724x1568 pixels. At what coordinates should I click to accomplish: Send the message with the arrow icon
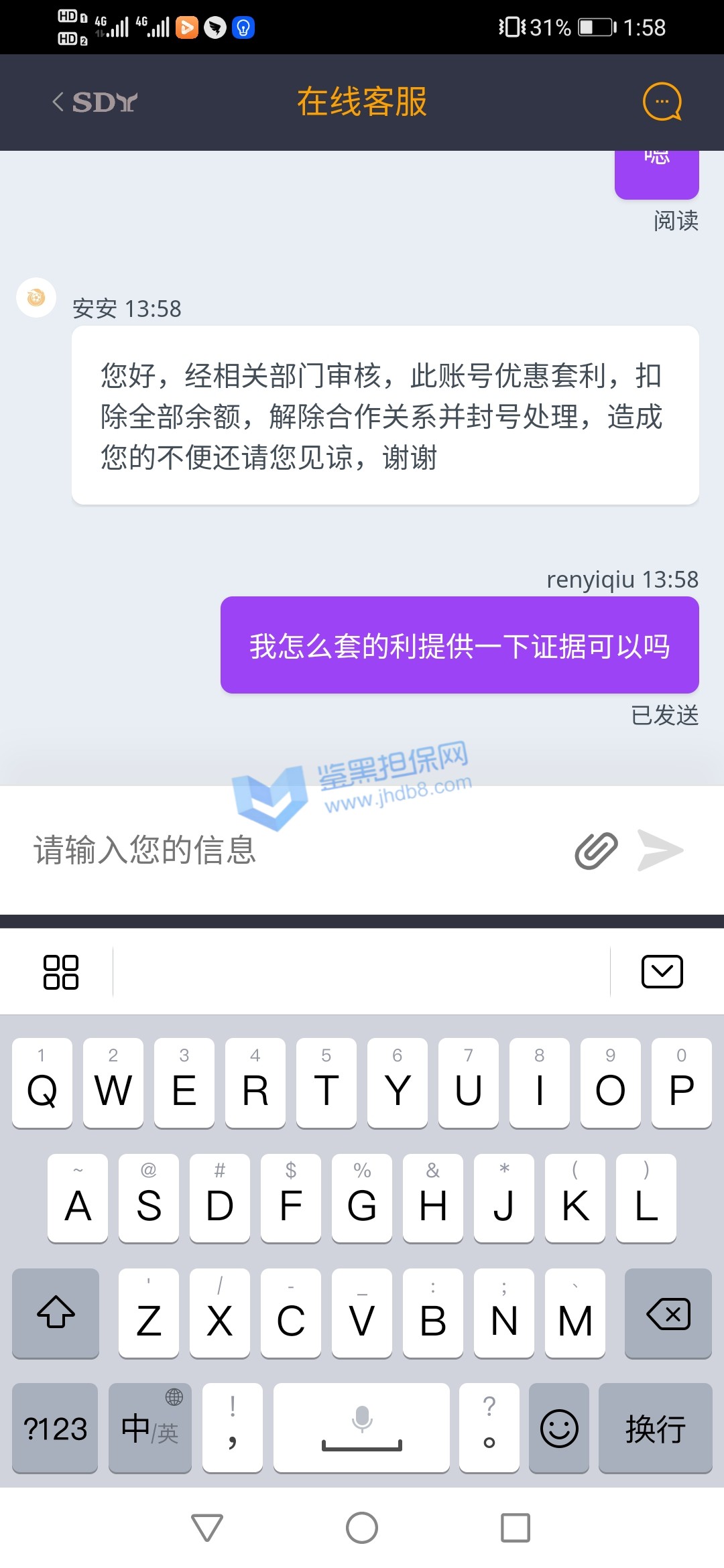[660, 850]
